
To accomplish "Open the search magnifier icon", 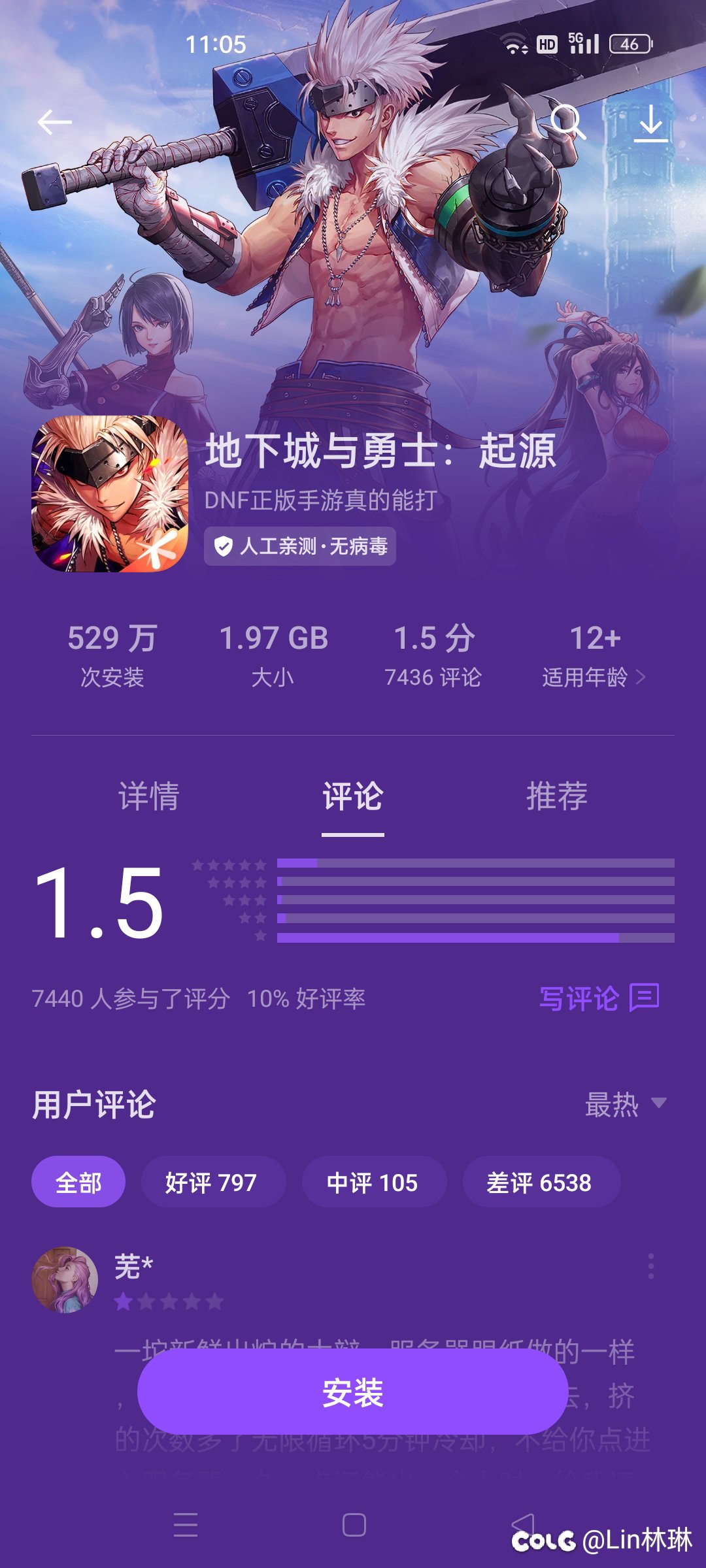I will coord(567,122).
